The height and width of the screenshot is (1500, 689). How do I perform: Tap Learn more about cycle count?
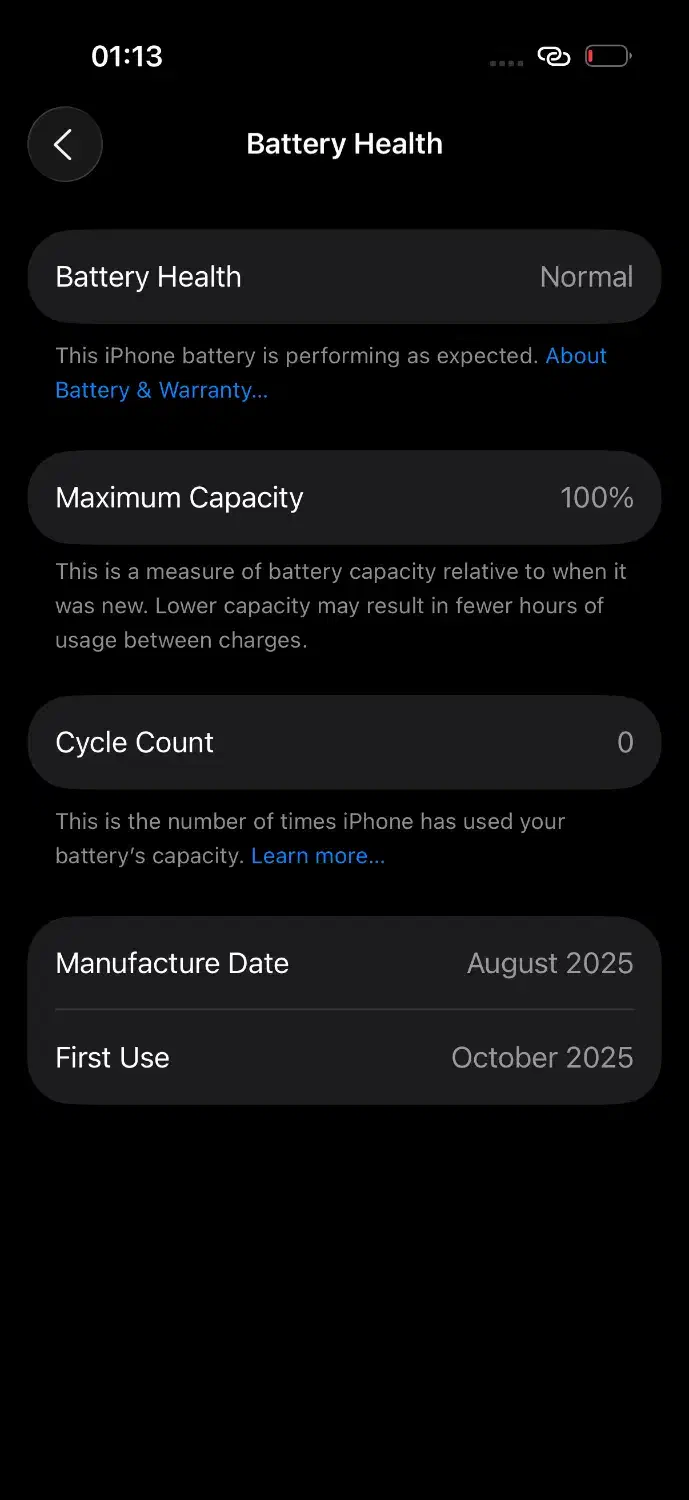click(x=317, y=856)
